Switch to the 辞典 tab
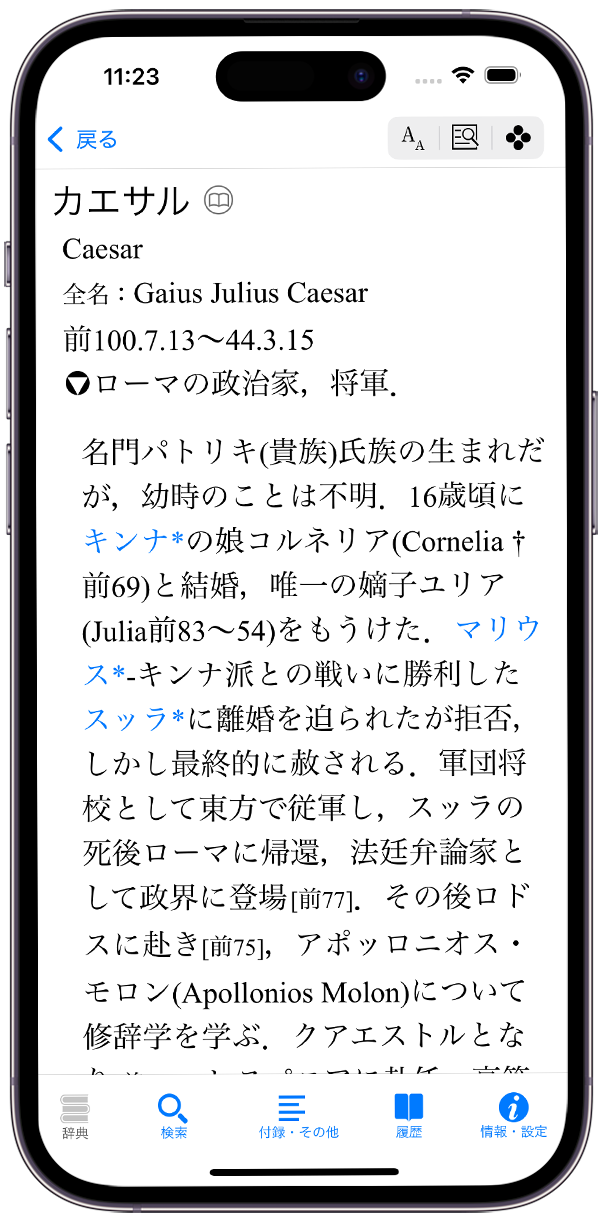Image resolution: width=603 pixels, height=1222 pixels. pyautogui.click(x=75, y=1116)
